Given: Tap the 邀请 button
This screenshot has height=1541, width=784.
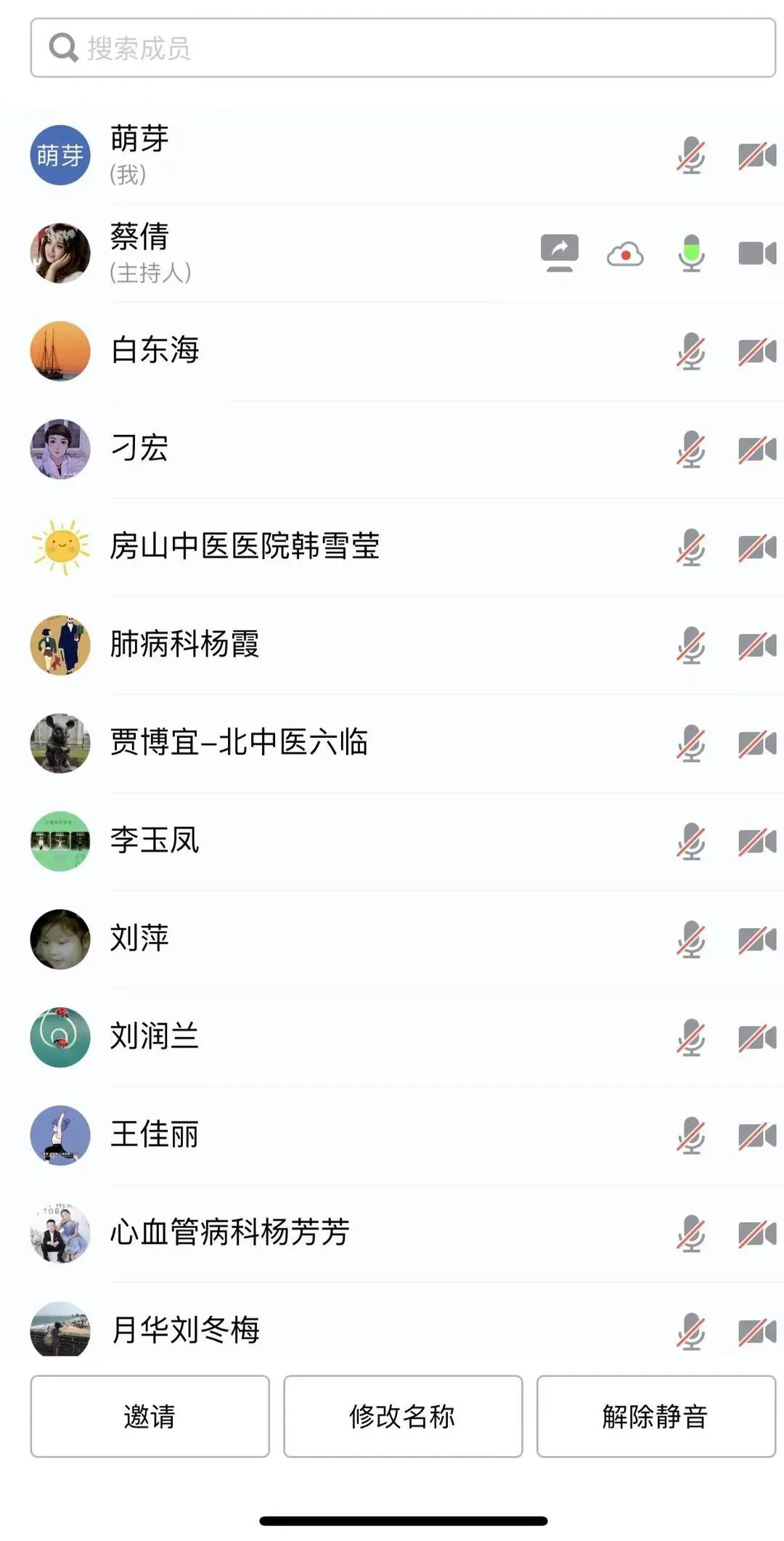Looking at the screenshot, I should pyautogui.click(x=150, y=1416).
